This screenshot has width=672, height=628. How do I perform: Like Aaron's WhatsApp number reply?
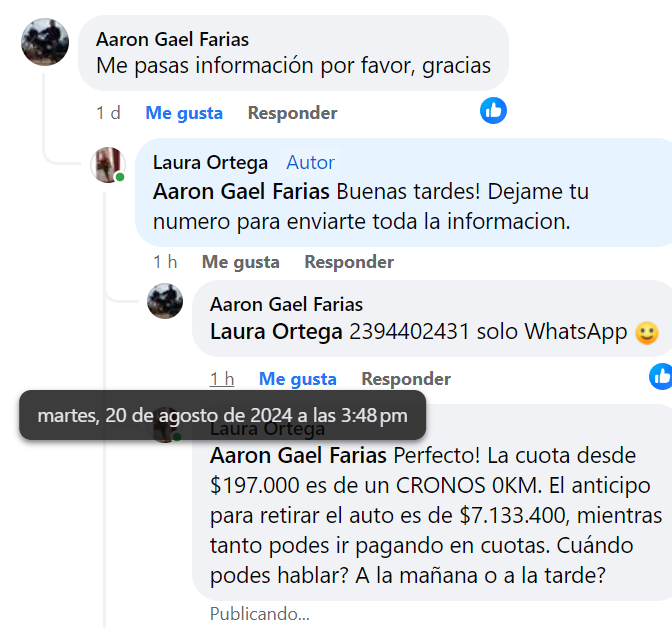[297, 379]
